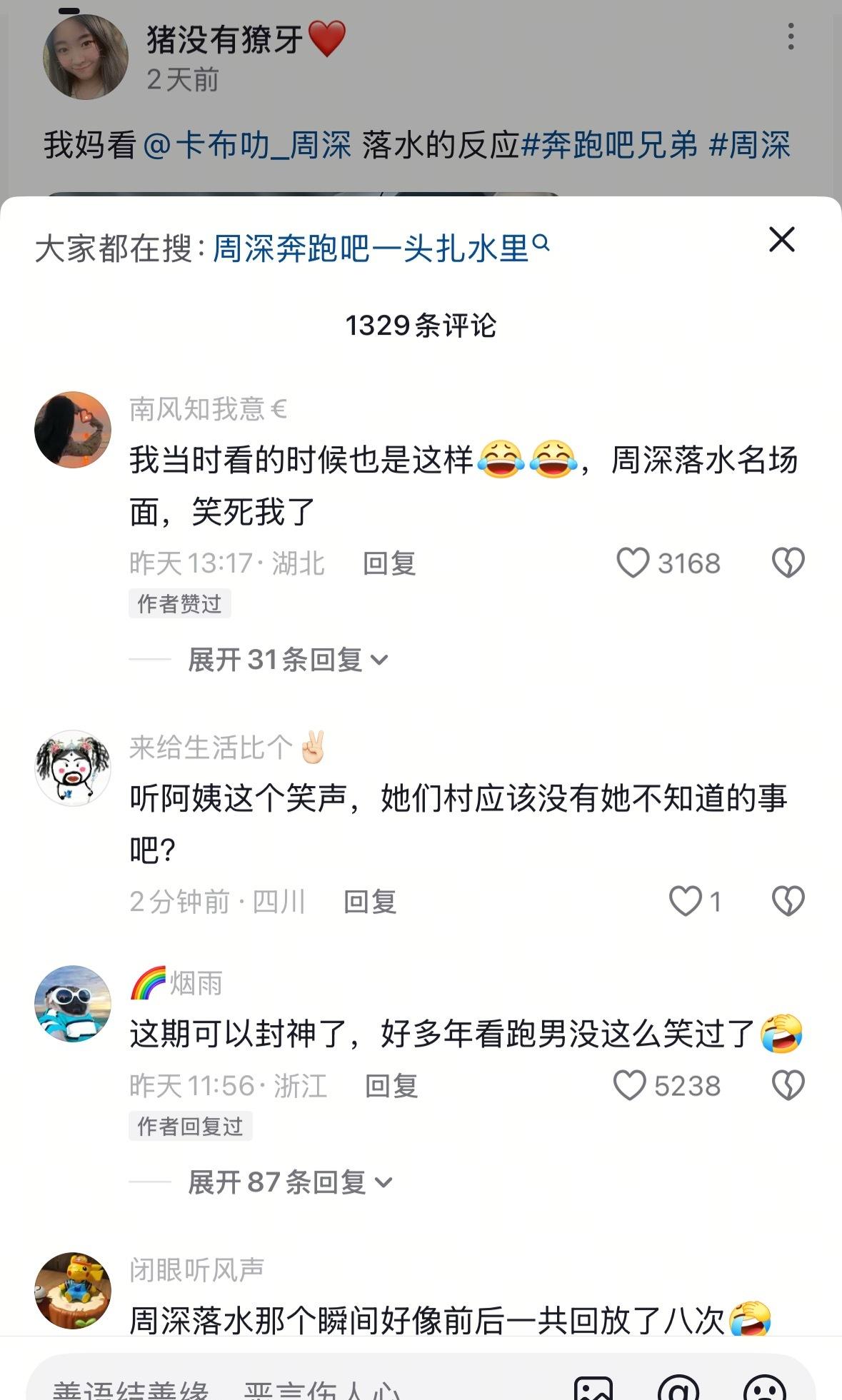Screen dimensions: 842x1400
Task: Like the comment by 来给生活比个
Action: pyautogui.click(x=685, y=901)
